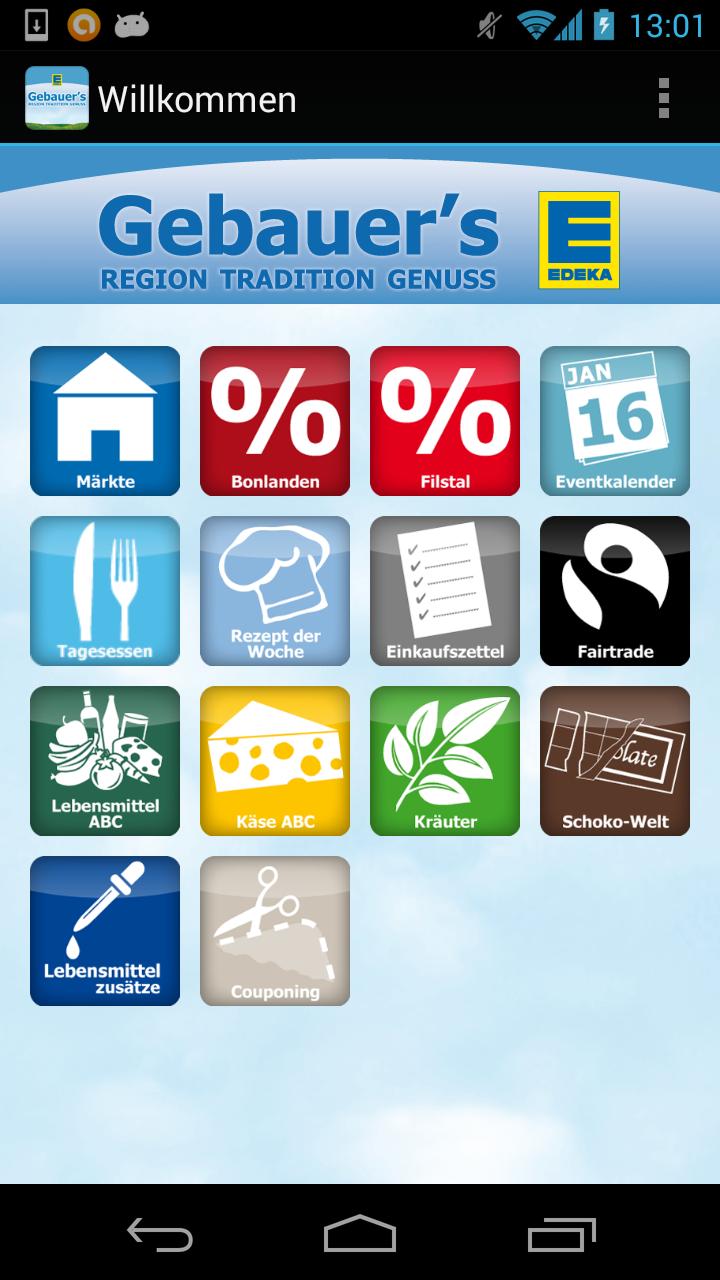Open the Couponing tile

pos(275,931)
